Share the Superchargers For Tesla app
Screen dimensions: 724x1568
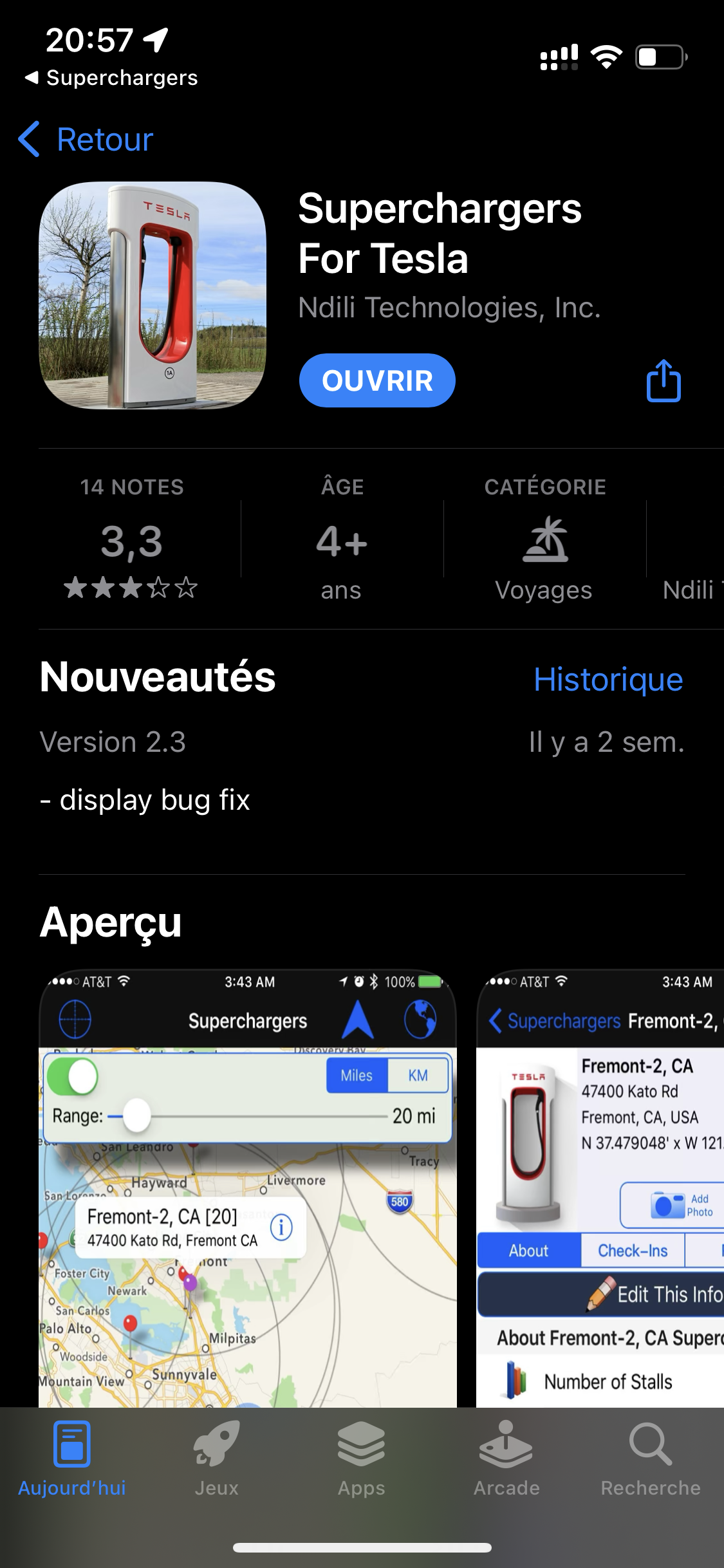point(664,380)
